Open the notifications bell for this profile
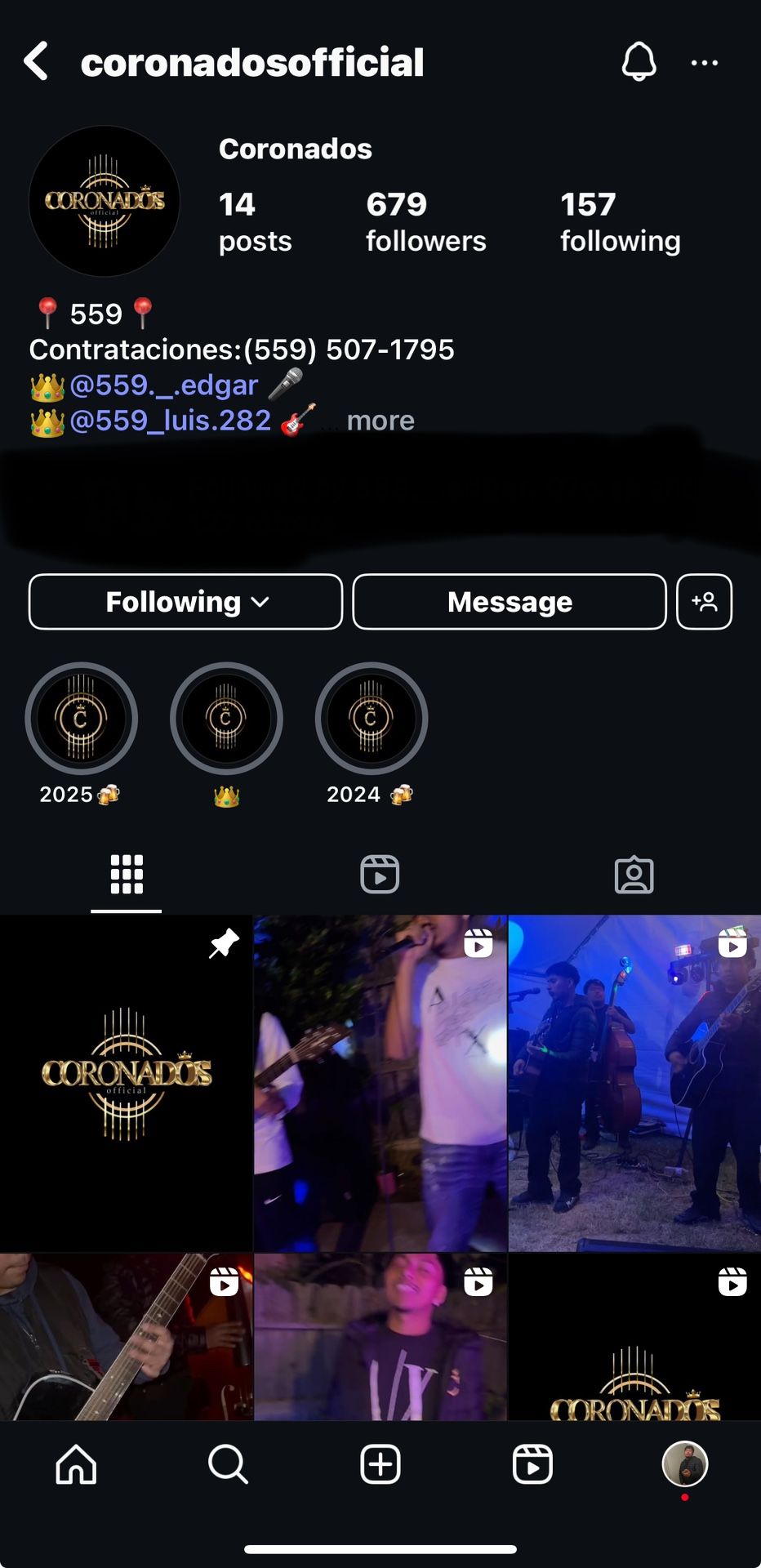Viewport: 761px width, 1568px height. (x=639, y=62)
